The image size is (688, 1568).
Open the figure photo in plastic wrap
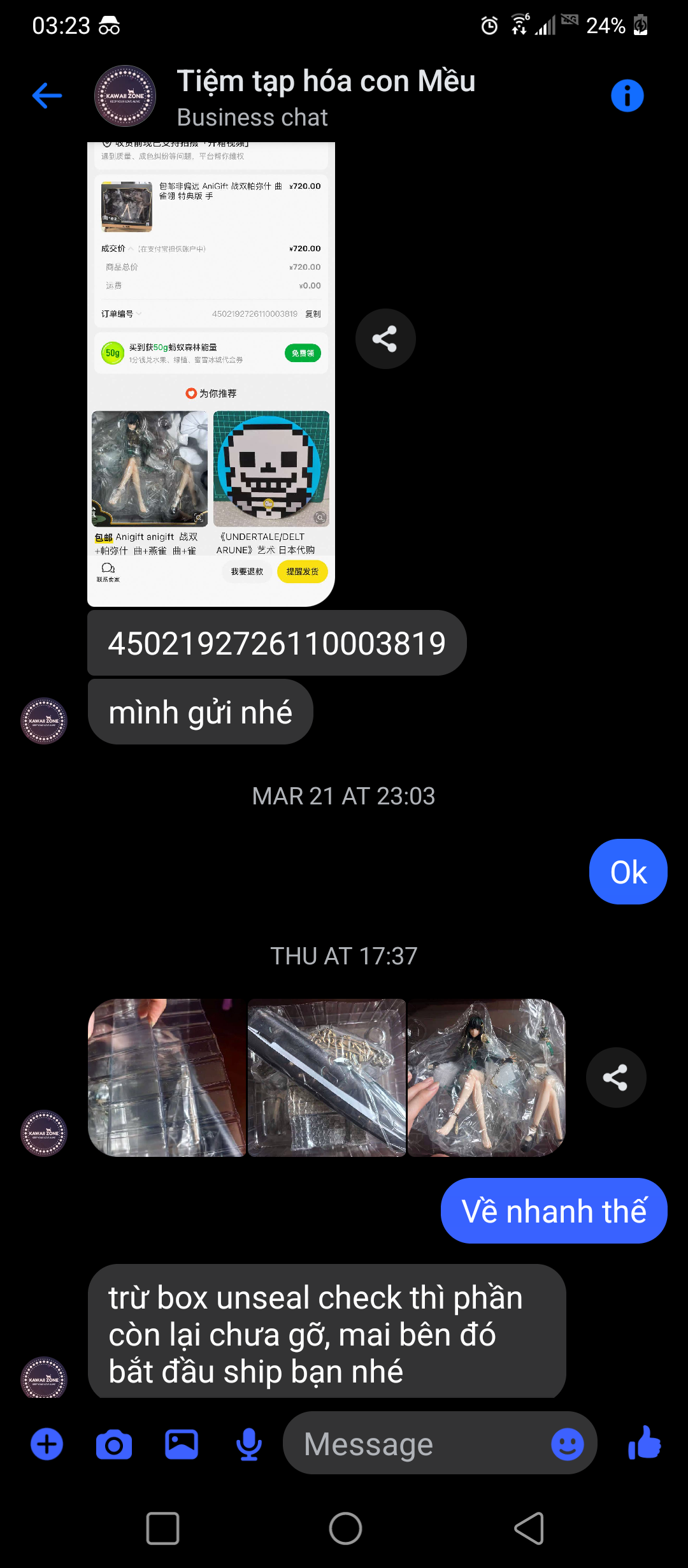[x=486, y=1077]
